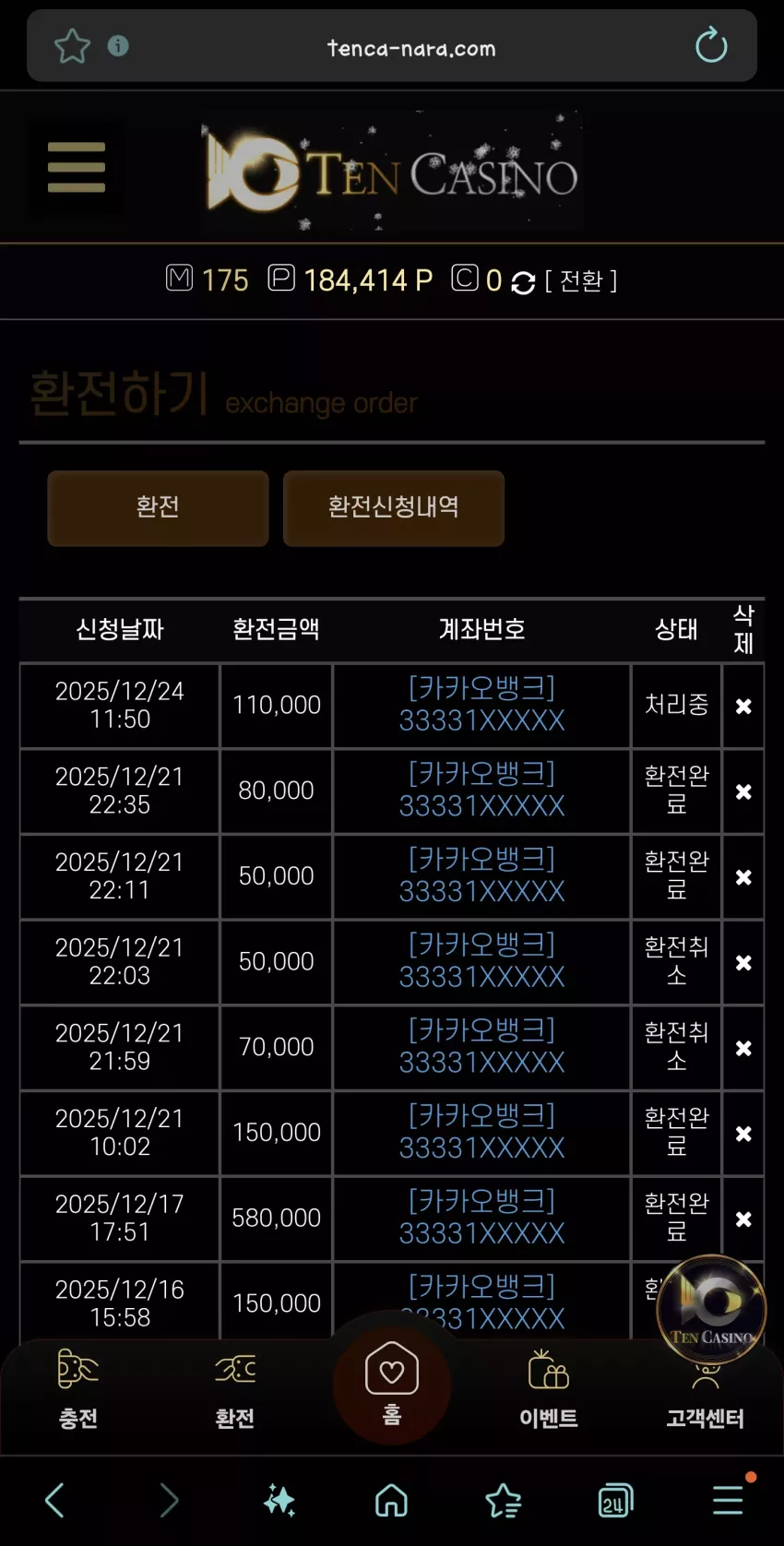This screenshot has height=1546, width=784.
Task: Tap the 전환 convert link
Action: (580, 280)
